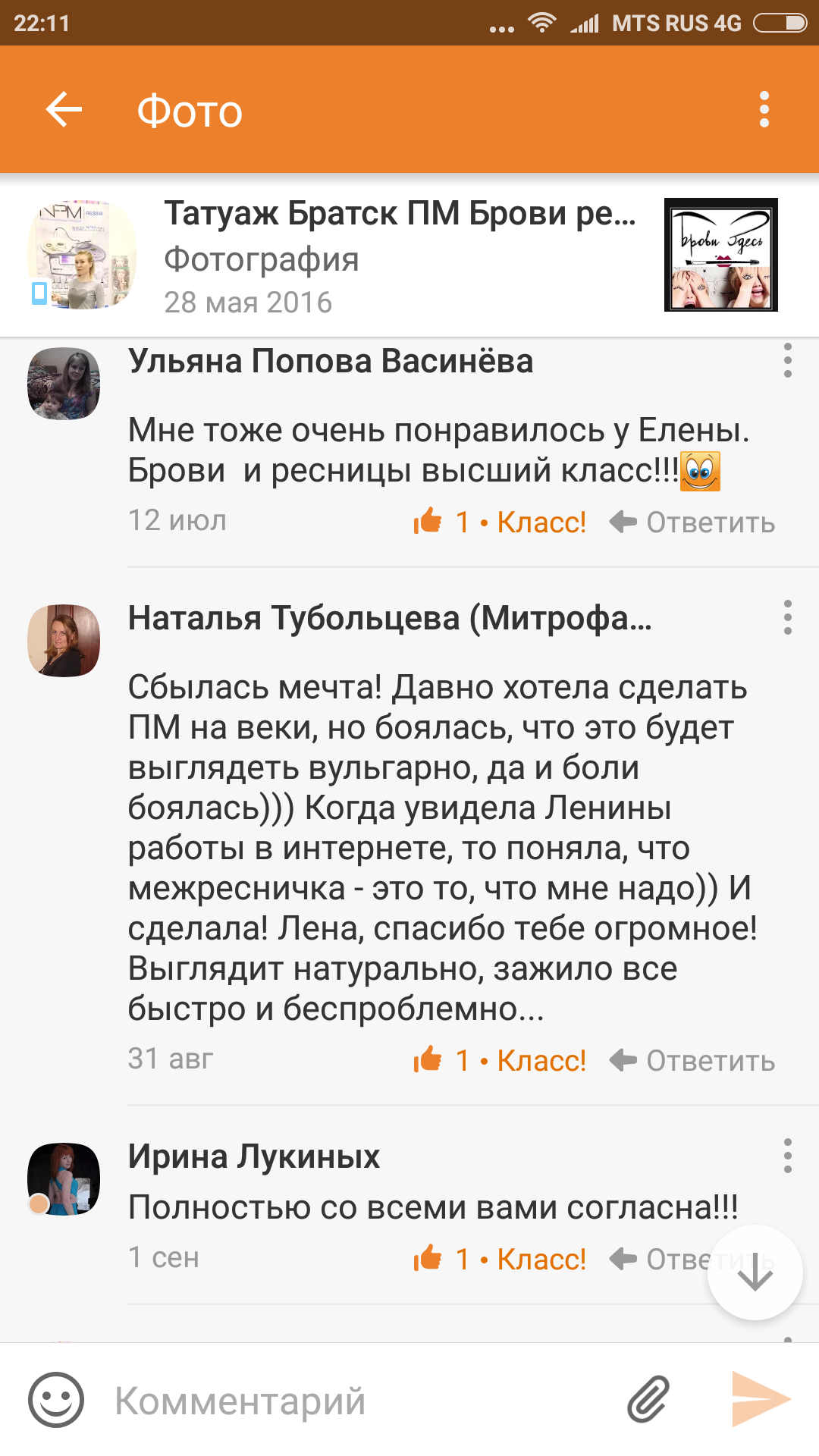Viewport: 819px width, 1456px height.
Task: Attach a file with the paperclip
Action: tap(649, 1400)
